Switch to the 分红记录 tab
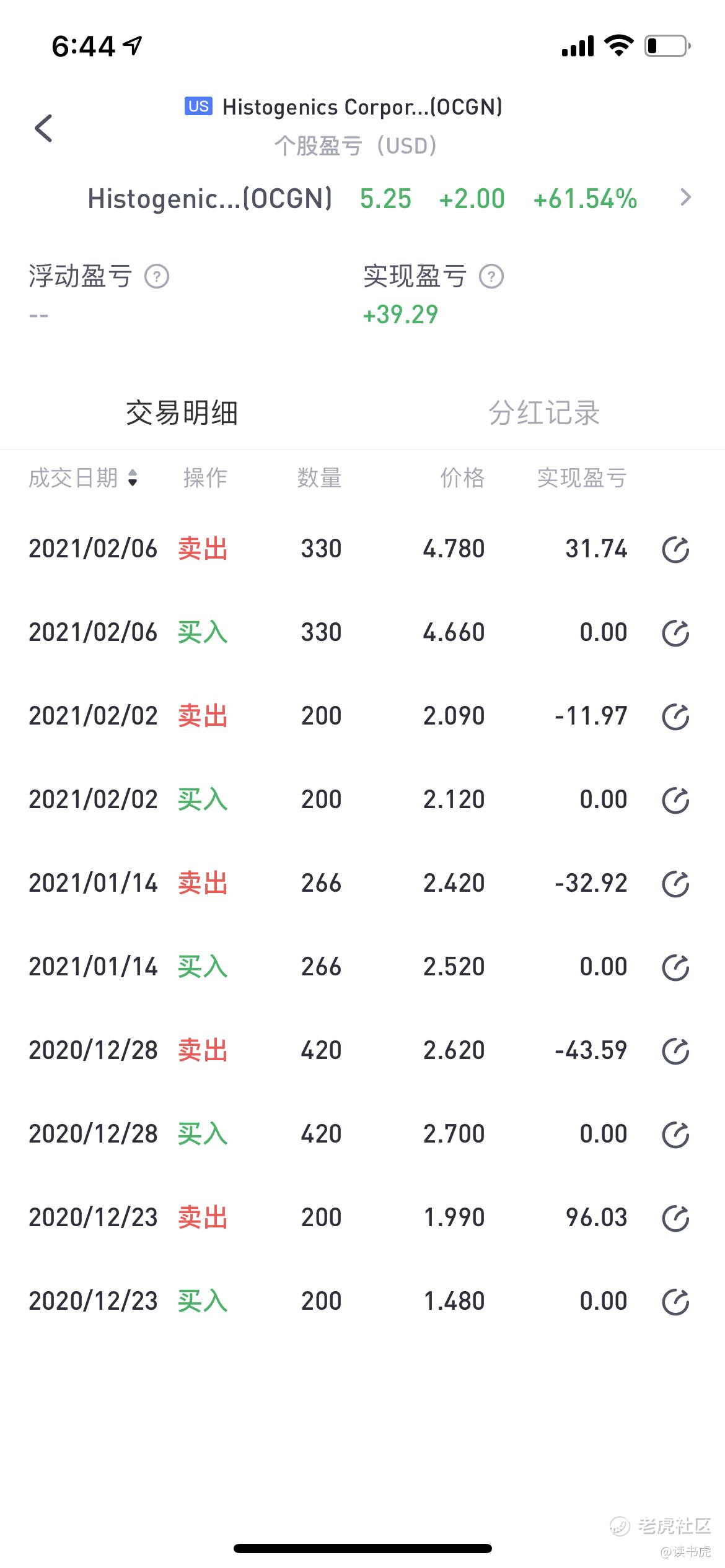The image size is (725, 1568). tap(544, 413)
